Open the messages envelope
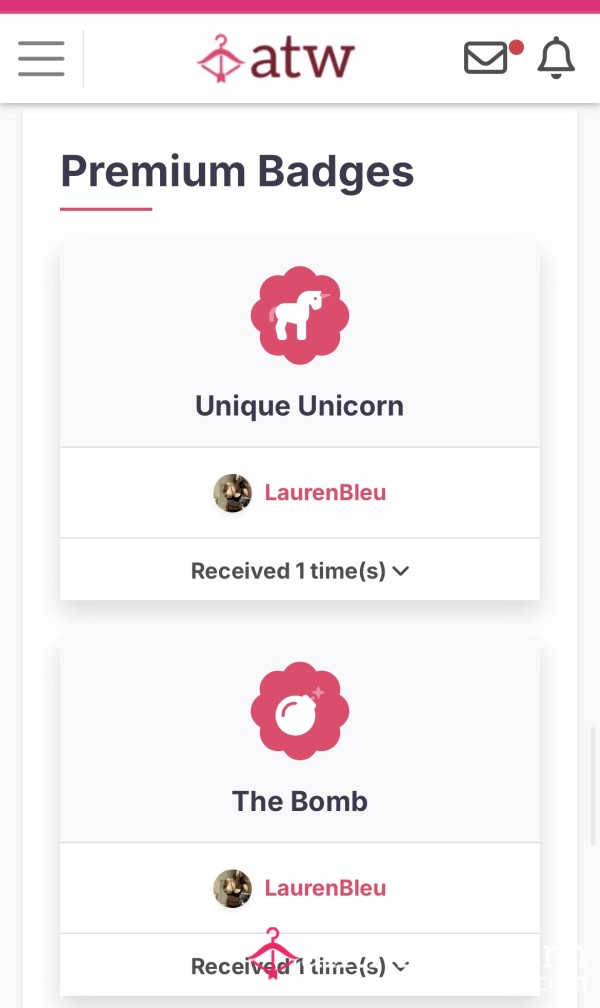This screenshot has width=600, height=1008. pyautogui.click(x=486, y=58)
